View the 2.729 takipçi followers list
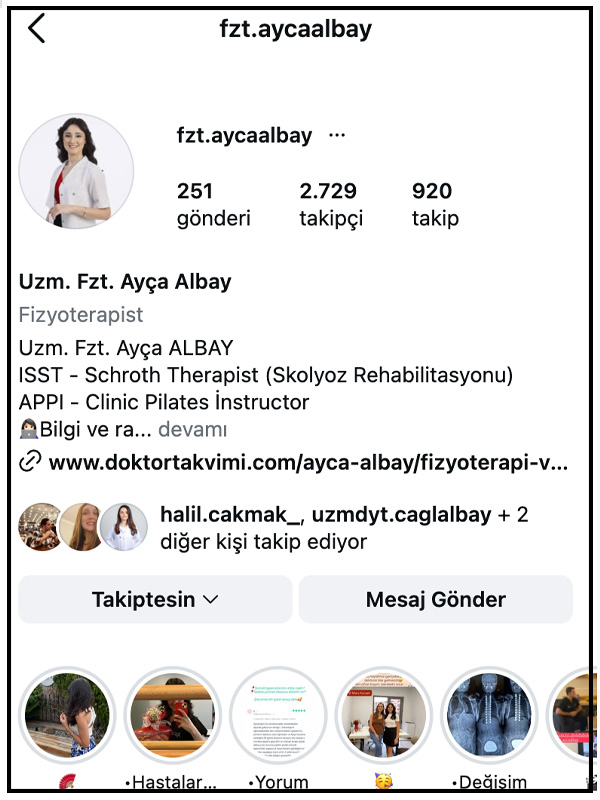Image resolution: width=600 pixels, height=800 pixels. [x=331, y=204]
